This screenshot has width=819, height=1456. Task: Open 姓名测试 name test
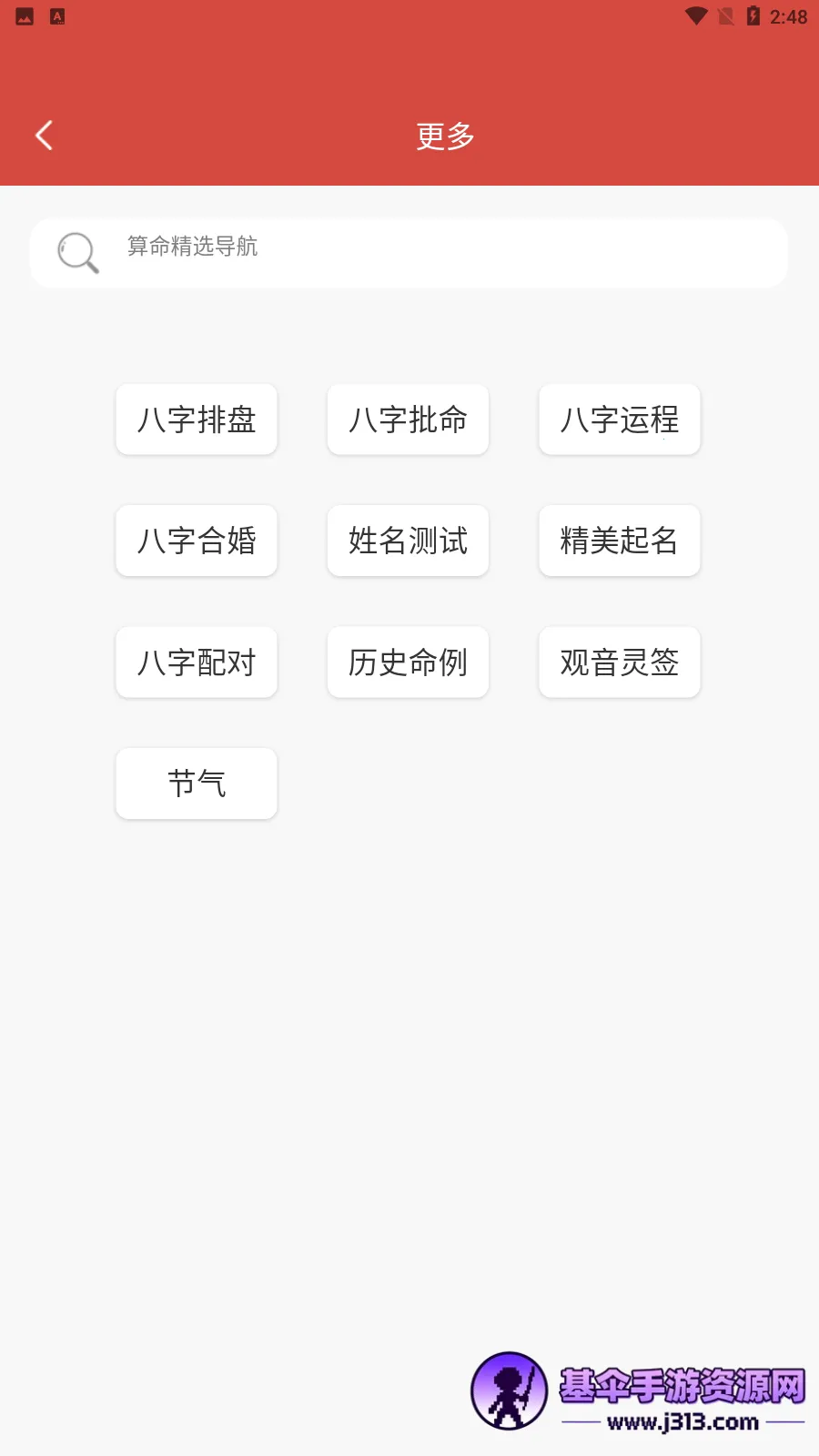coord(408,541)
